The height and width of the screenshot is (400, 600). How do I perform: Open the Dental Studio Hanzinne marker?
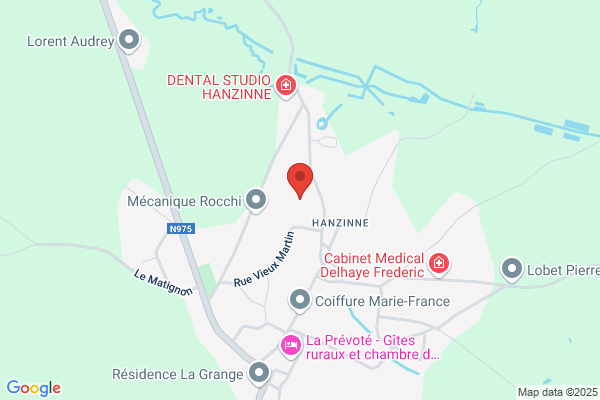[286, 87]
